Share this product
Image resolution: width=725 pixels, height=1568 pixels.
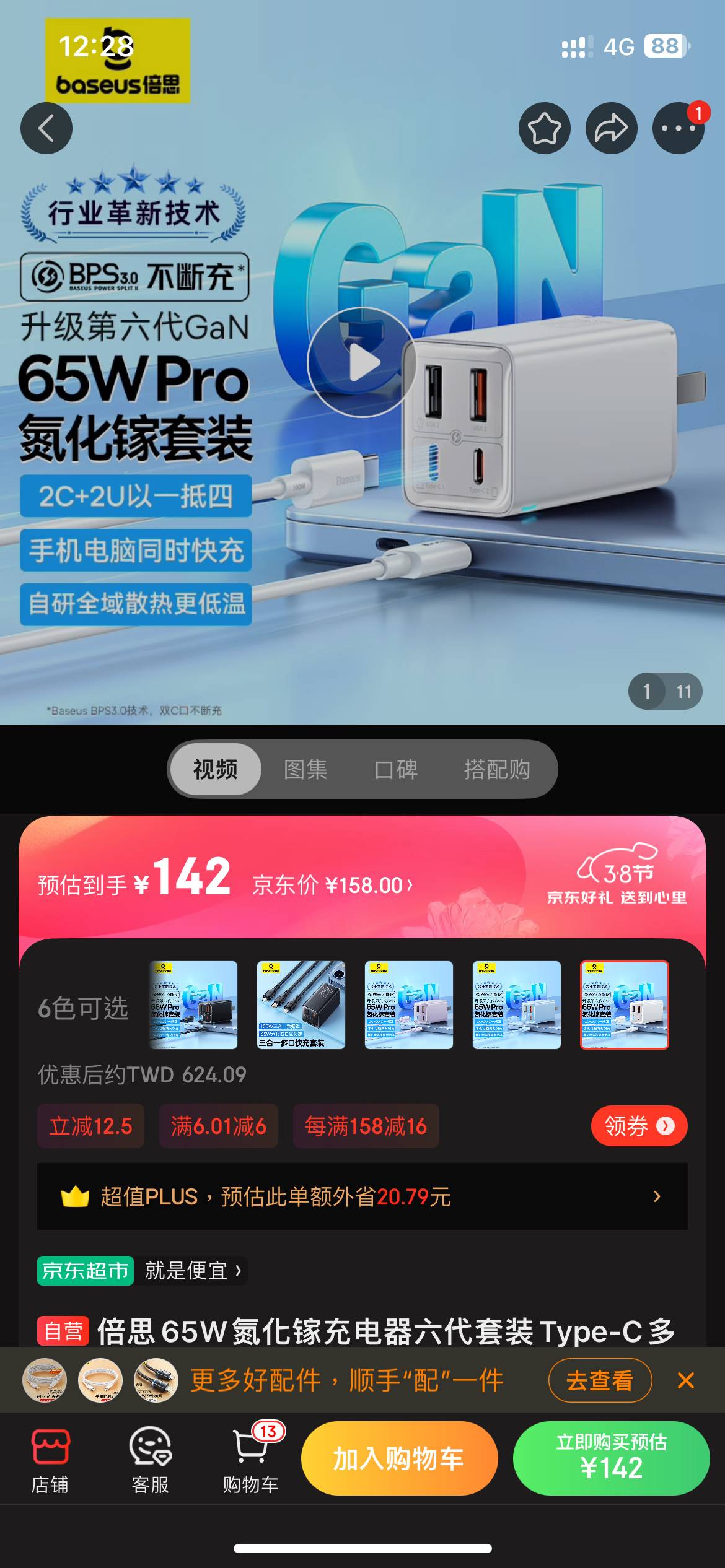point(611,128)
